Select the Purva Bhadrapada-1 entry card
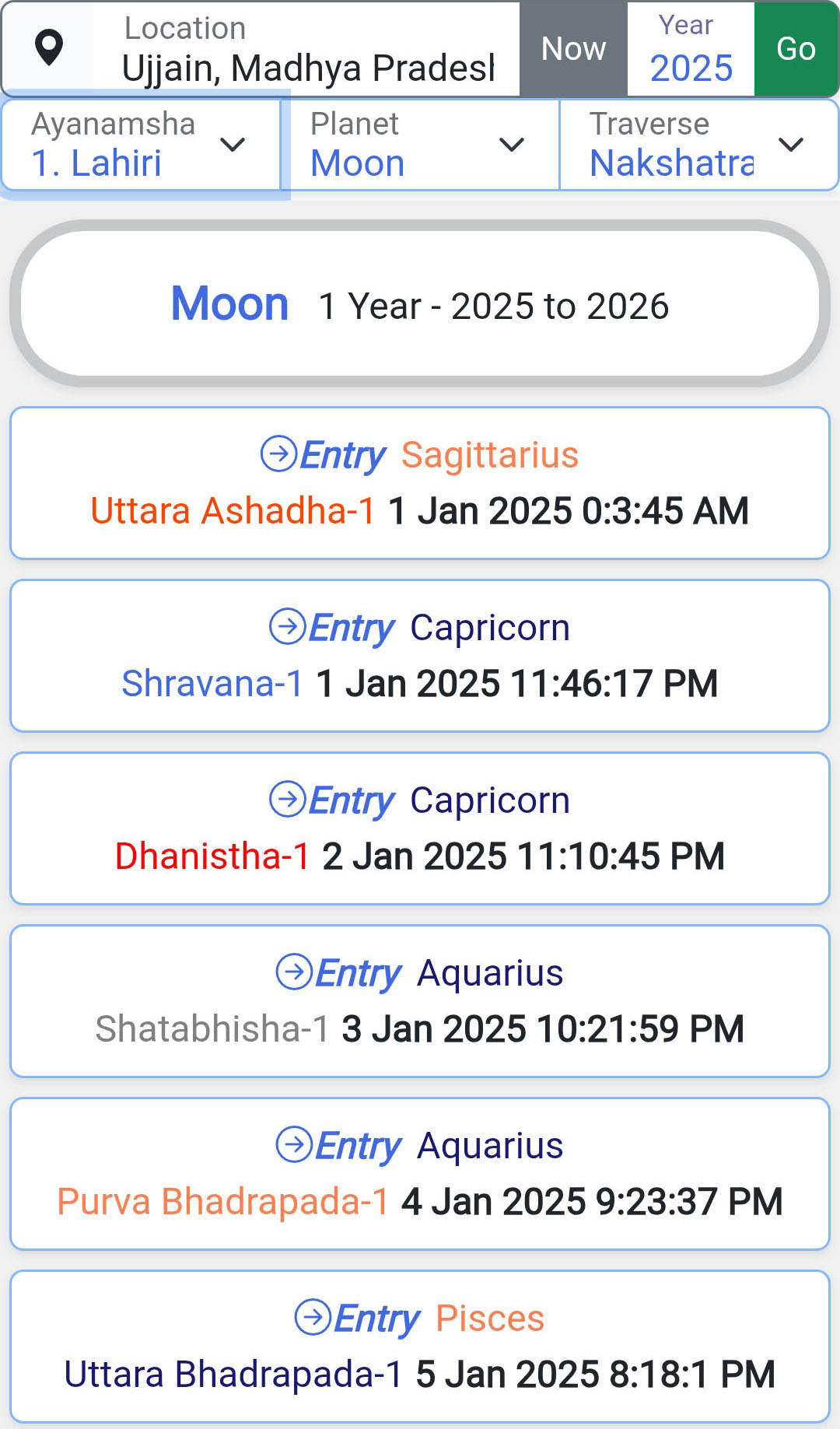Screen dimensions: 840x1429 (420, 1174)
